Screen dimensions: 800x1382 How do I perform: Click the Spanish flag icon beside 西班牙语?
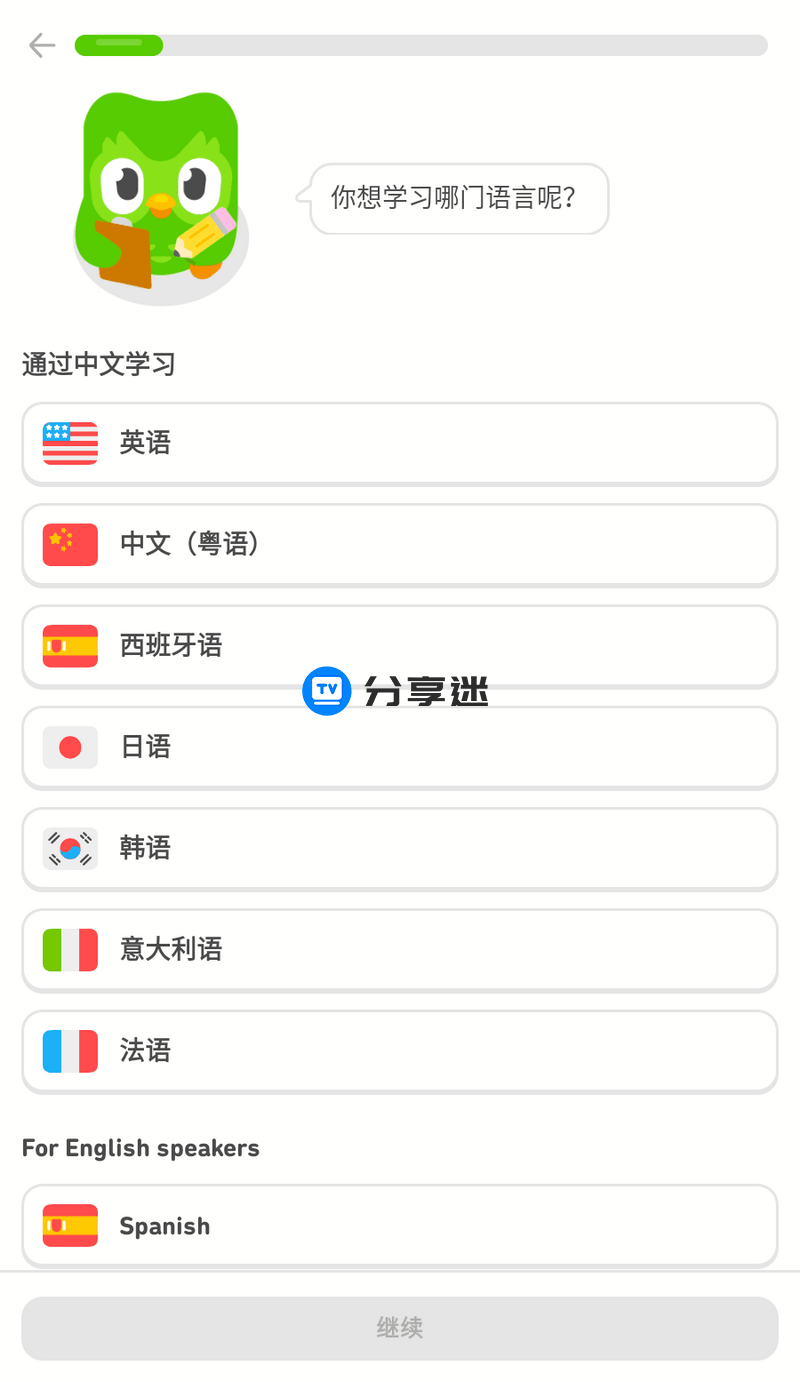pos(69,646)
